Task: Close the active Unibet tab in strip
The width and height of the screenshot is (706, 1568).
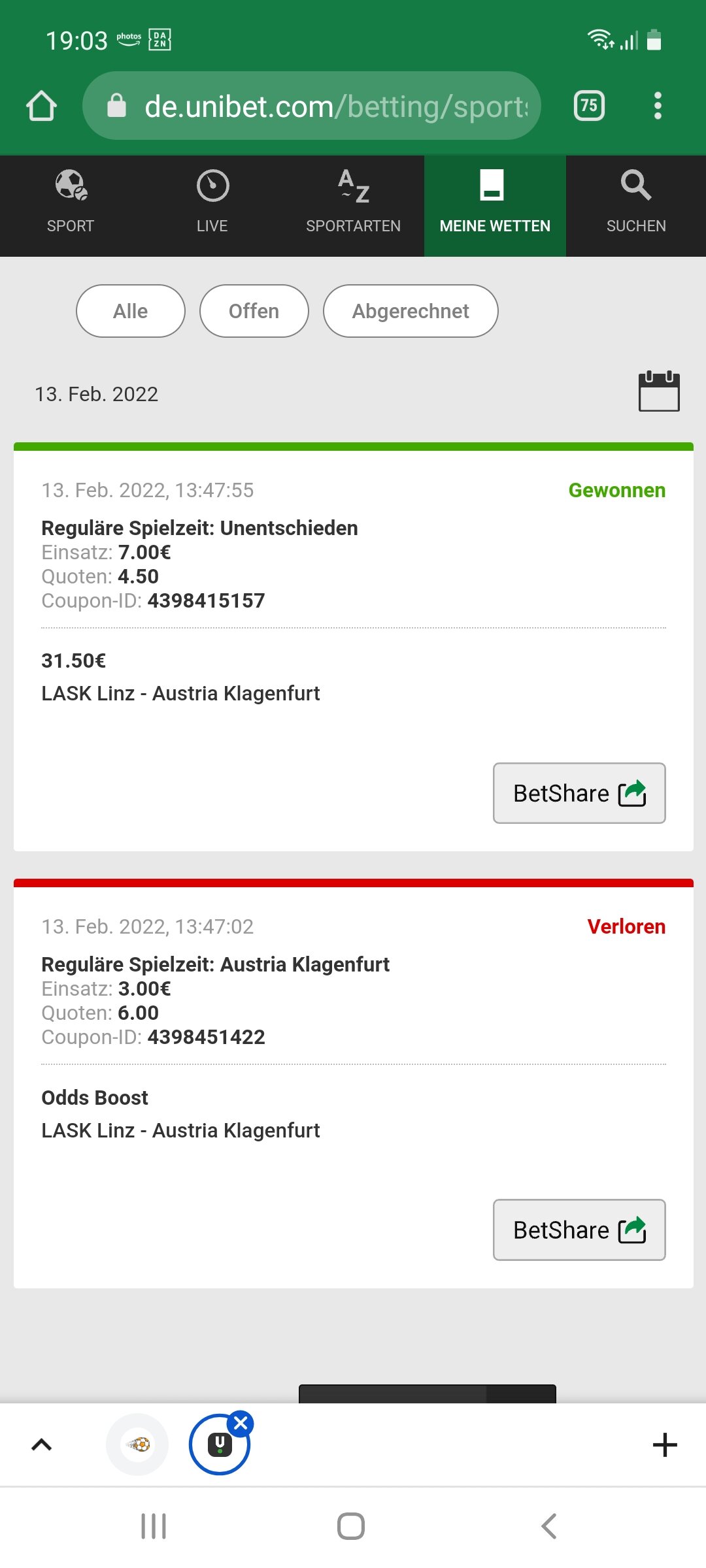Action: point(241,1422)
